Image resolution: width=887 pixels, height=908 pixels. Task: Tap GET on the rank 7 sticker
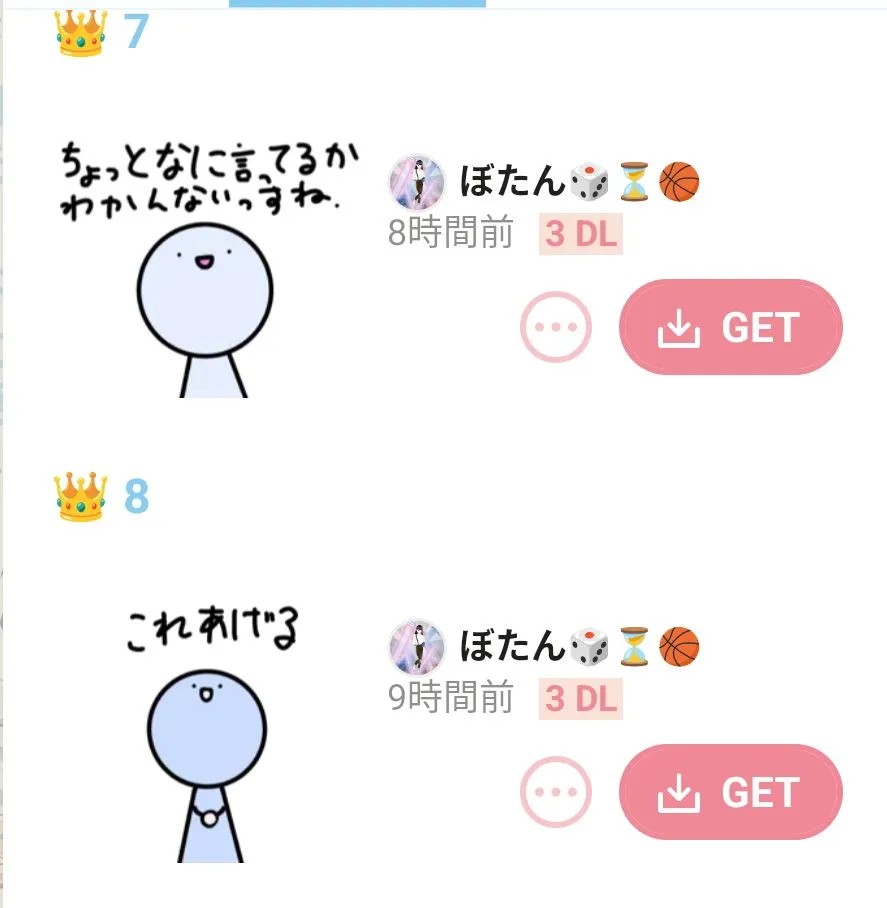coord(731,327)
